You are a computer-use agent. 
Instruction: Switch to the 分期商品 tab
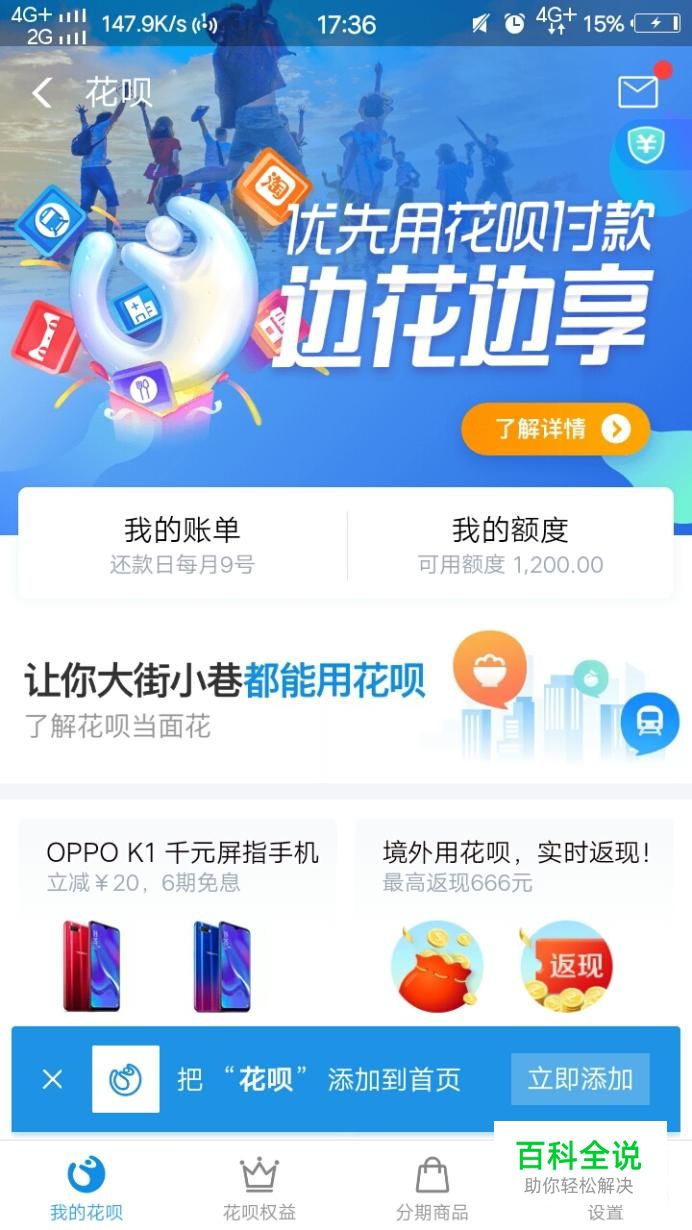point(432,1188)
